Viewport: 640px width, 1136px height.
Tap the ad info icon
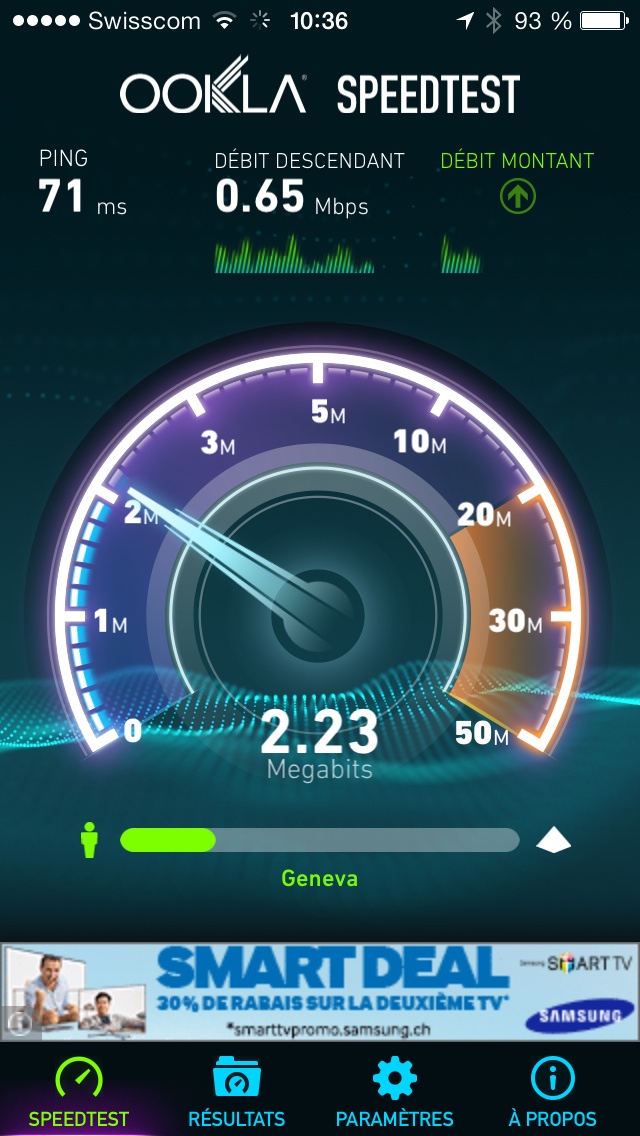[17, 1023]
